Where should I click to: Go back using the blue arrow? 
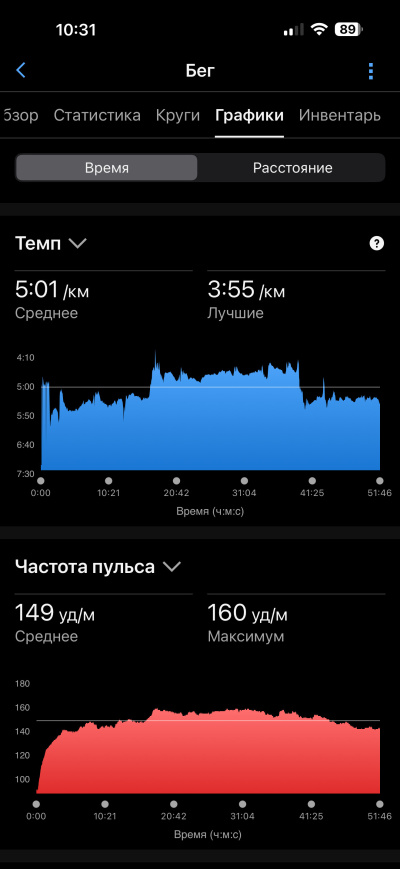21,70
